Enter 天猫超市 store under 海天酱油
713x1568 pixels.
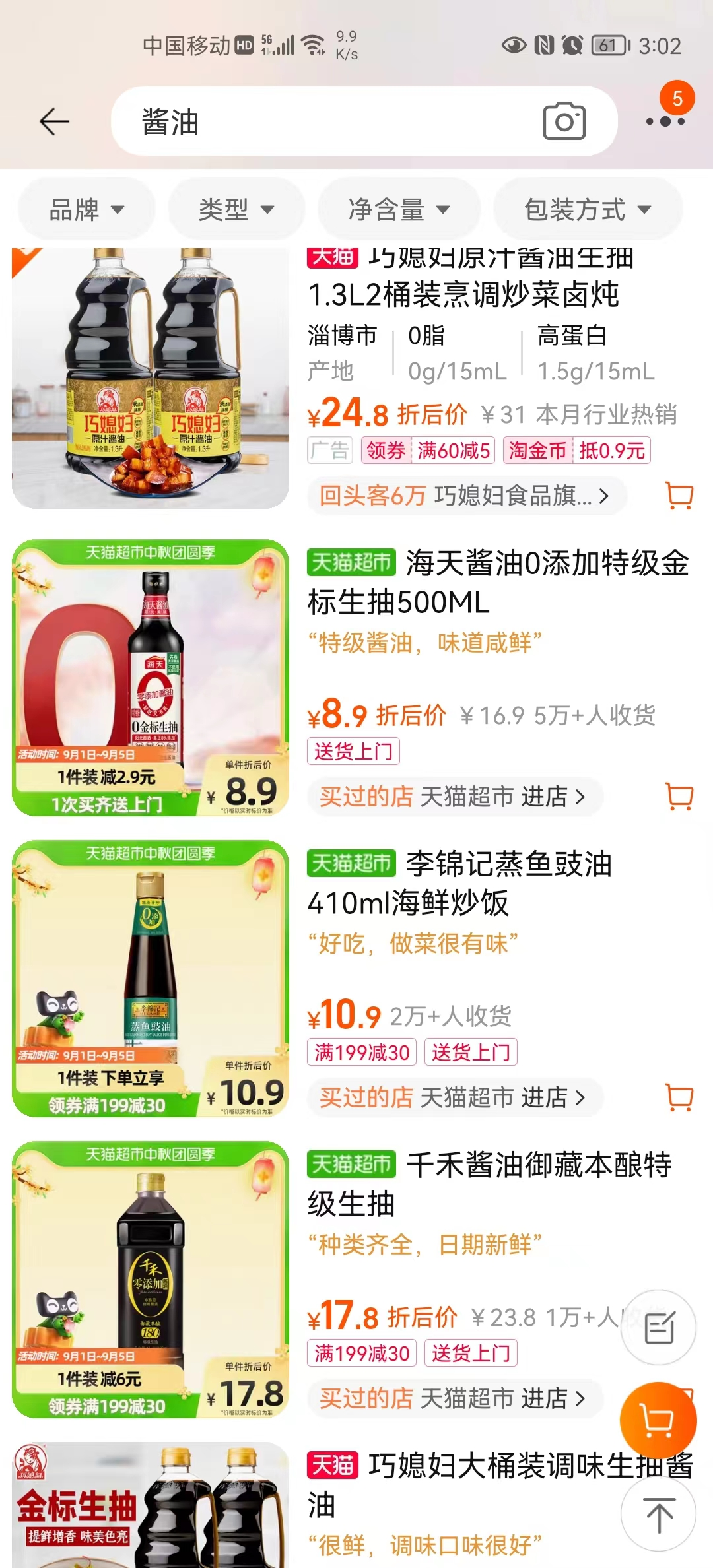[454, 797]
